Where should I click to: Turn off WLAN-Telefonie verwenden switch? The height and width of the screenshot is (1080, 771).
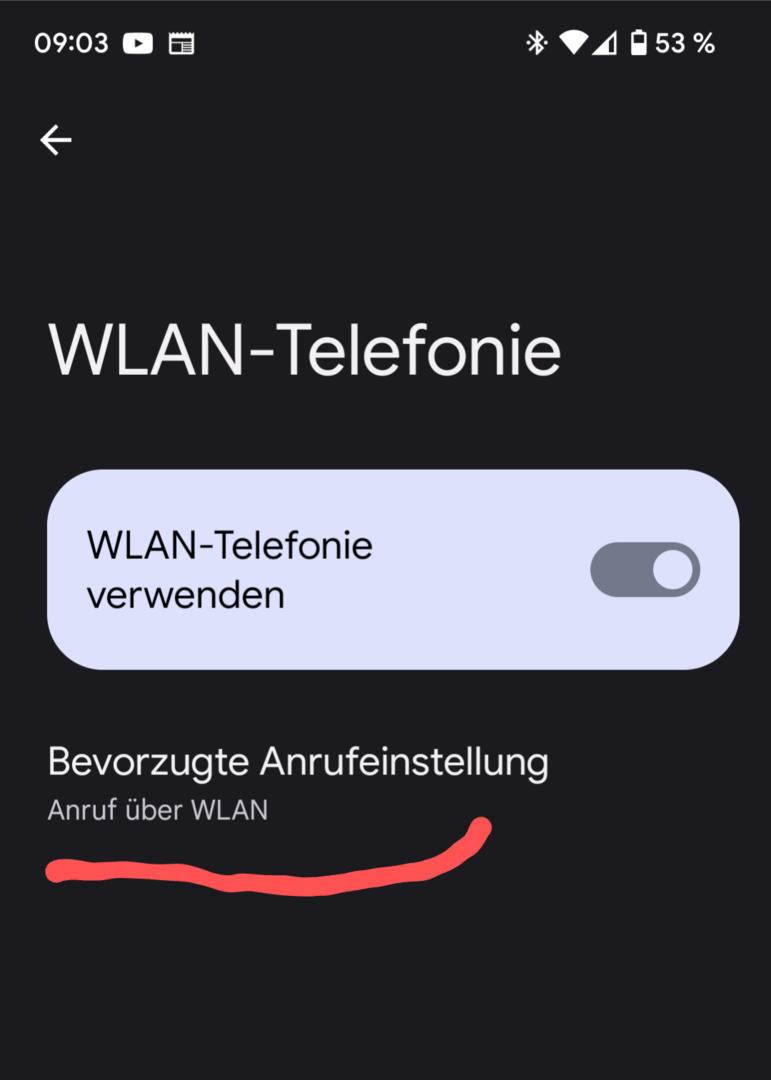645,570
